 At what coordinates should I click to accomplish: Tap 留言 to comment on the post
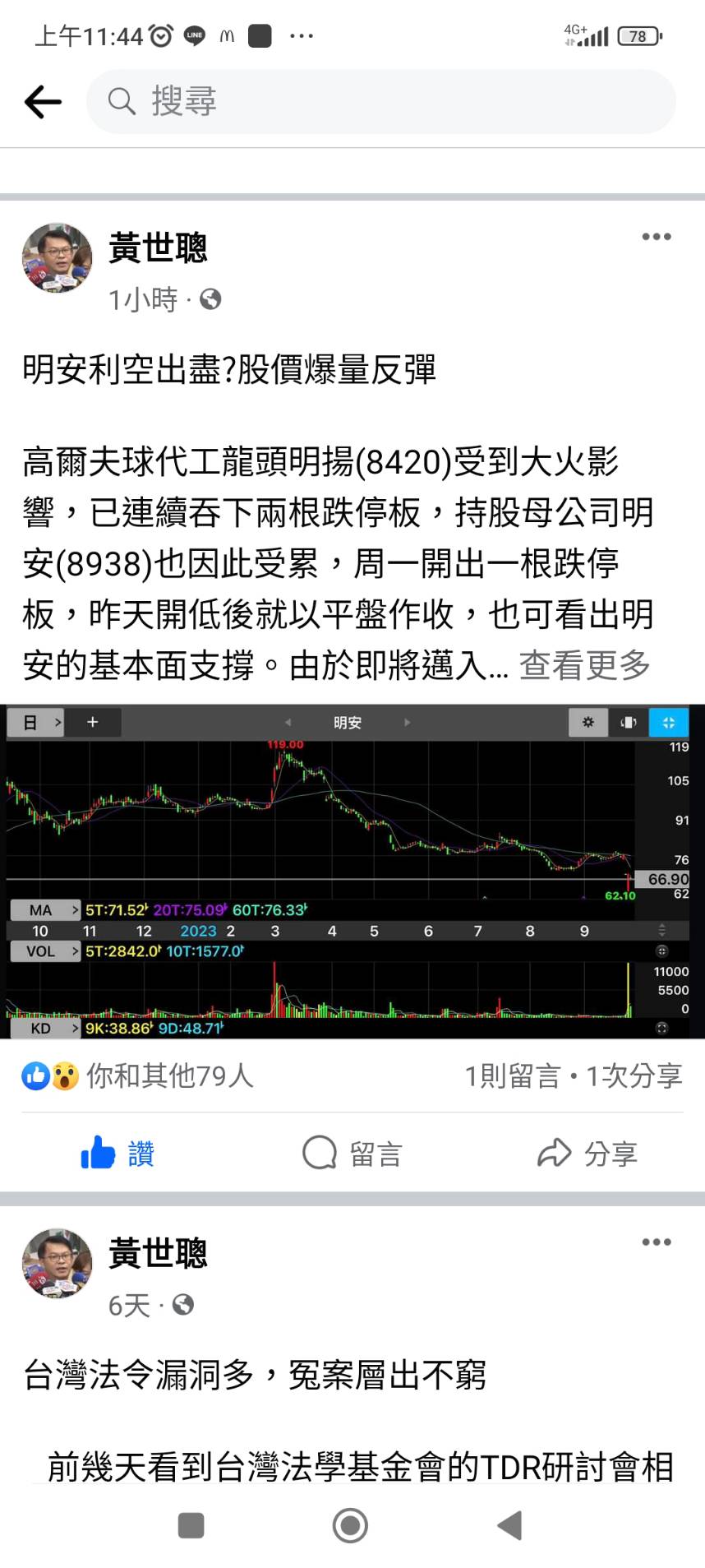click(x=352, y=1153)
